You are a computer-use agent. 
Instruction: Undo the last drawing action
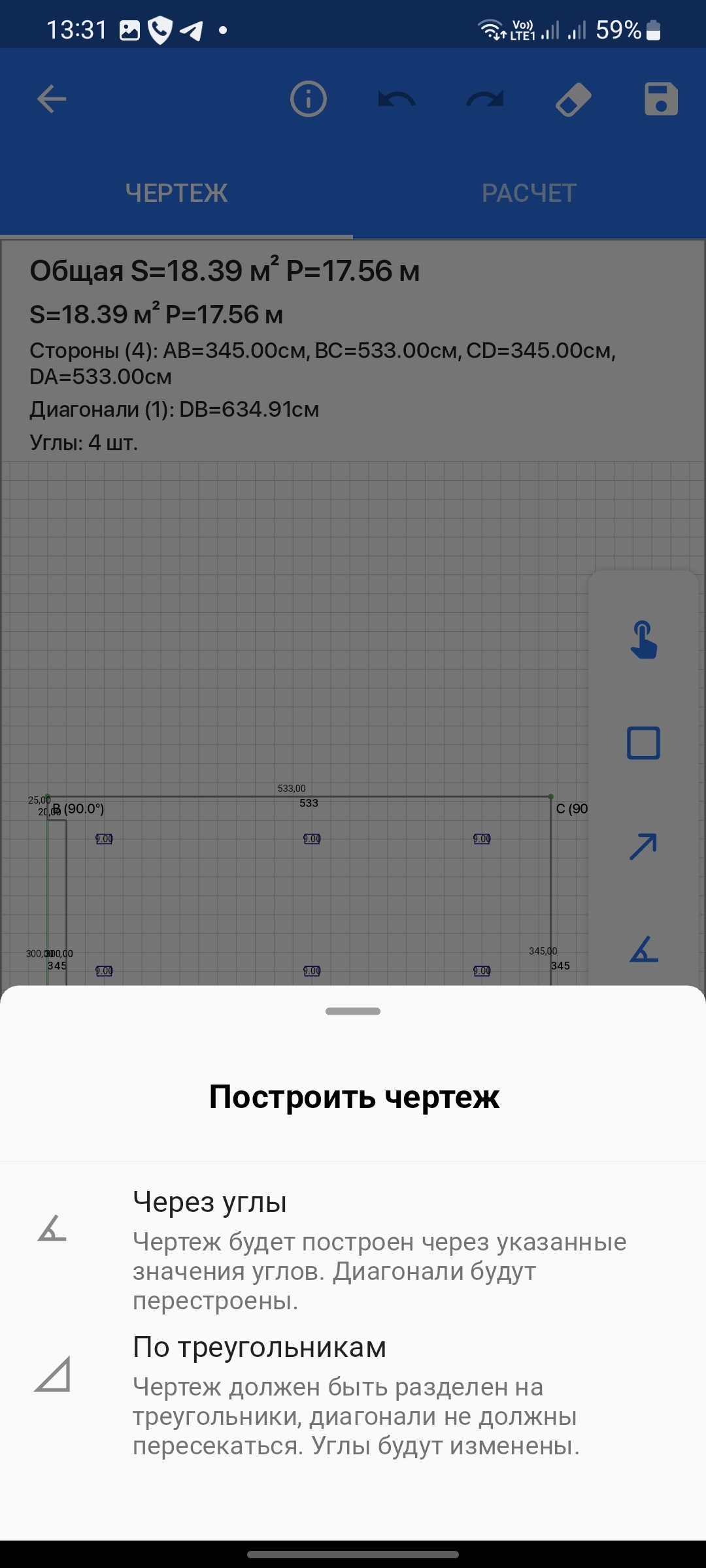pyautogui.click(x=396, y=99)
